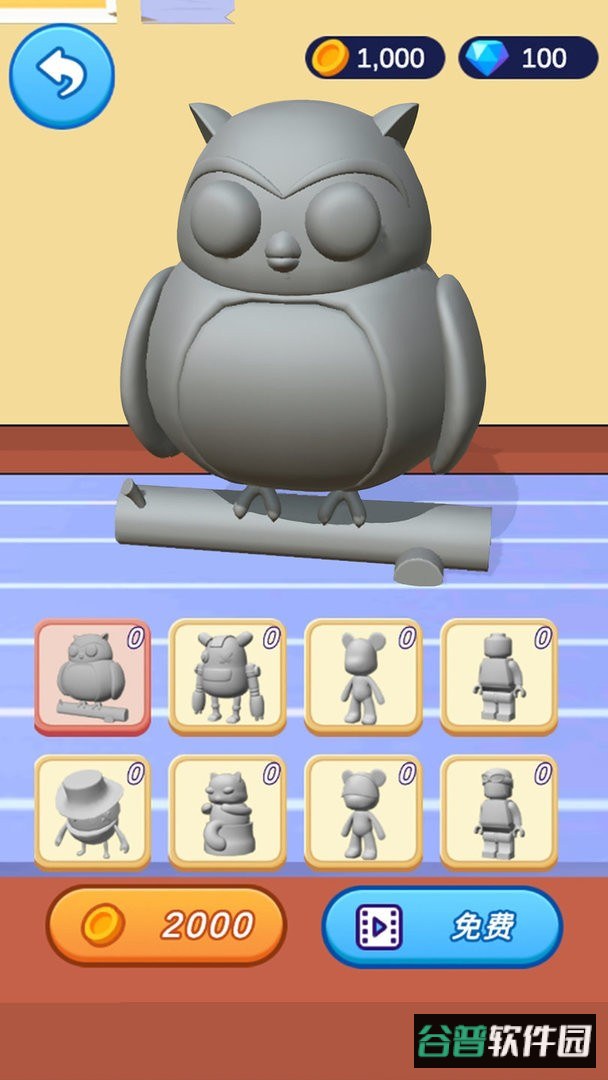Choose the round character with top hat

[93, 812]
